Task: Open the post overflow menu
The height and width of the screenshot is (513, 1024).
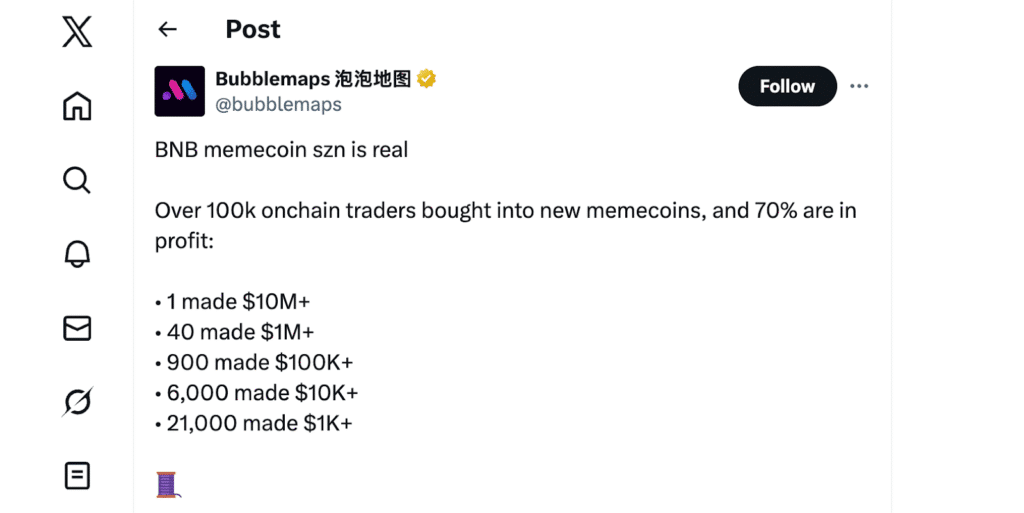Action: pos(859,86)
